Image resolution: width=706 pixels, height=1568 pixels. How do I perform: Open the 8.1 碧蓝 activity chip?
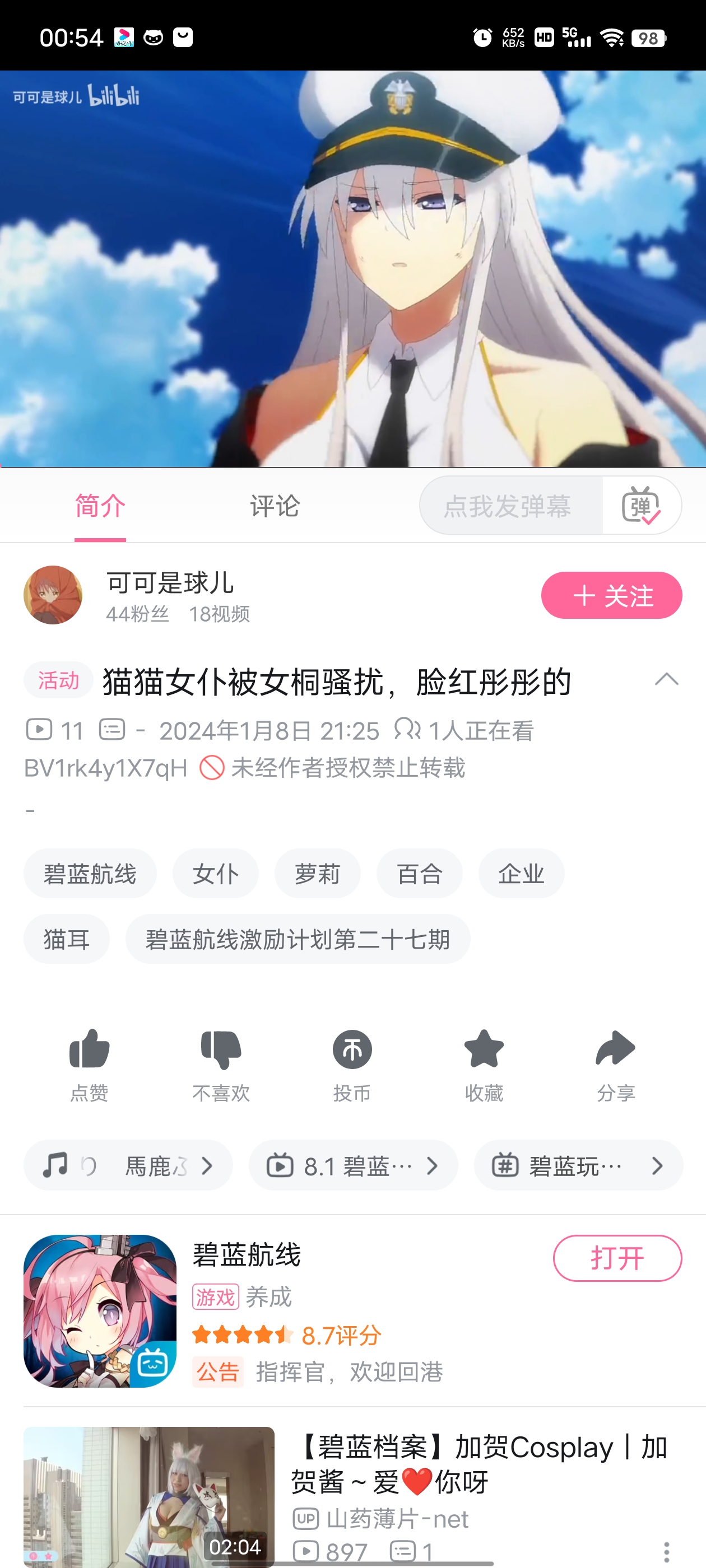coord(352,1166)
